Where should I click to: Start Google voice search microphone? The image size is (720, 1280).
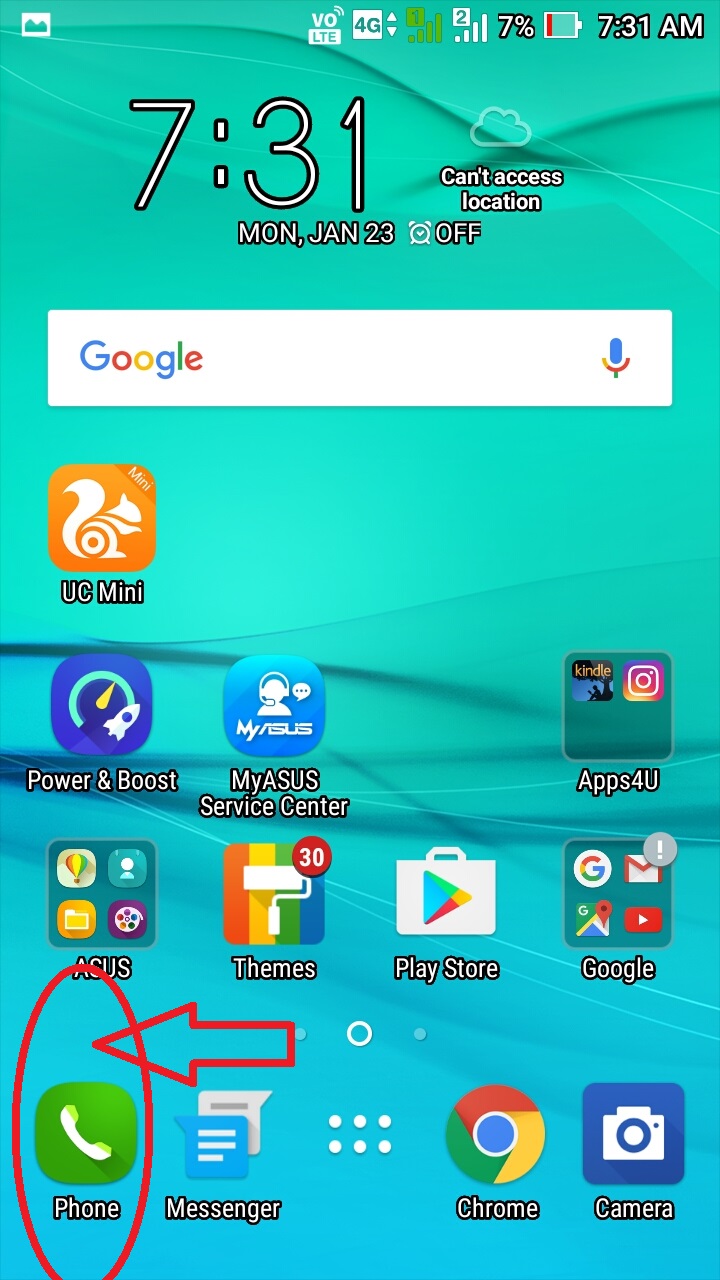(x=616, y=358)
